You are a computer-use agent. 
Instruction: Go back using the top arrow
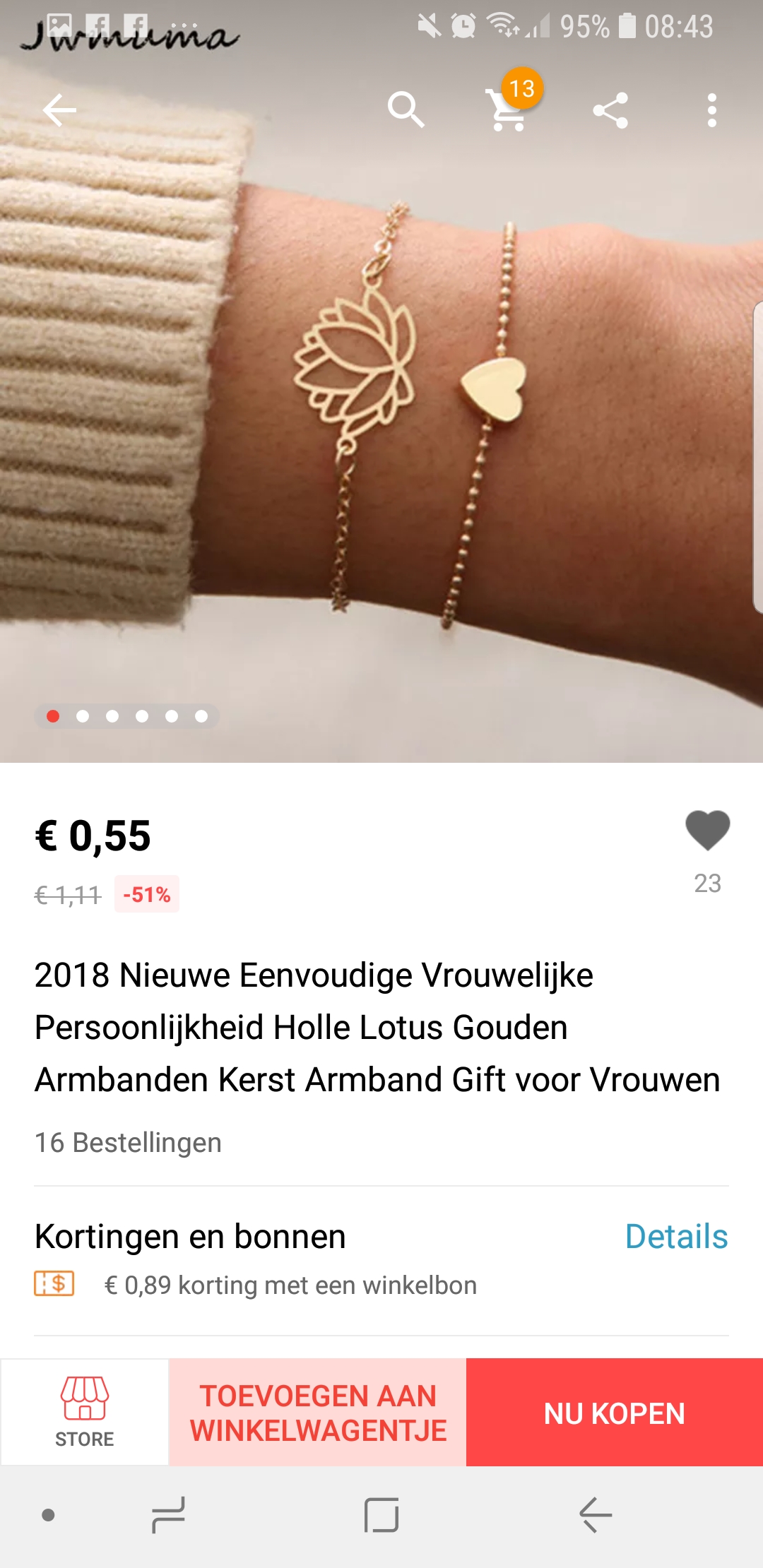[59, 110]
